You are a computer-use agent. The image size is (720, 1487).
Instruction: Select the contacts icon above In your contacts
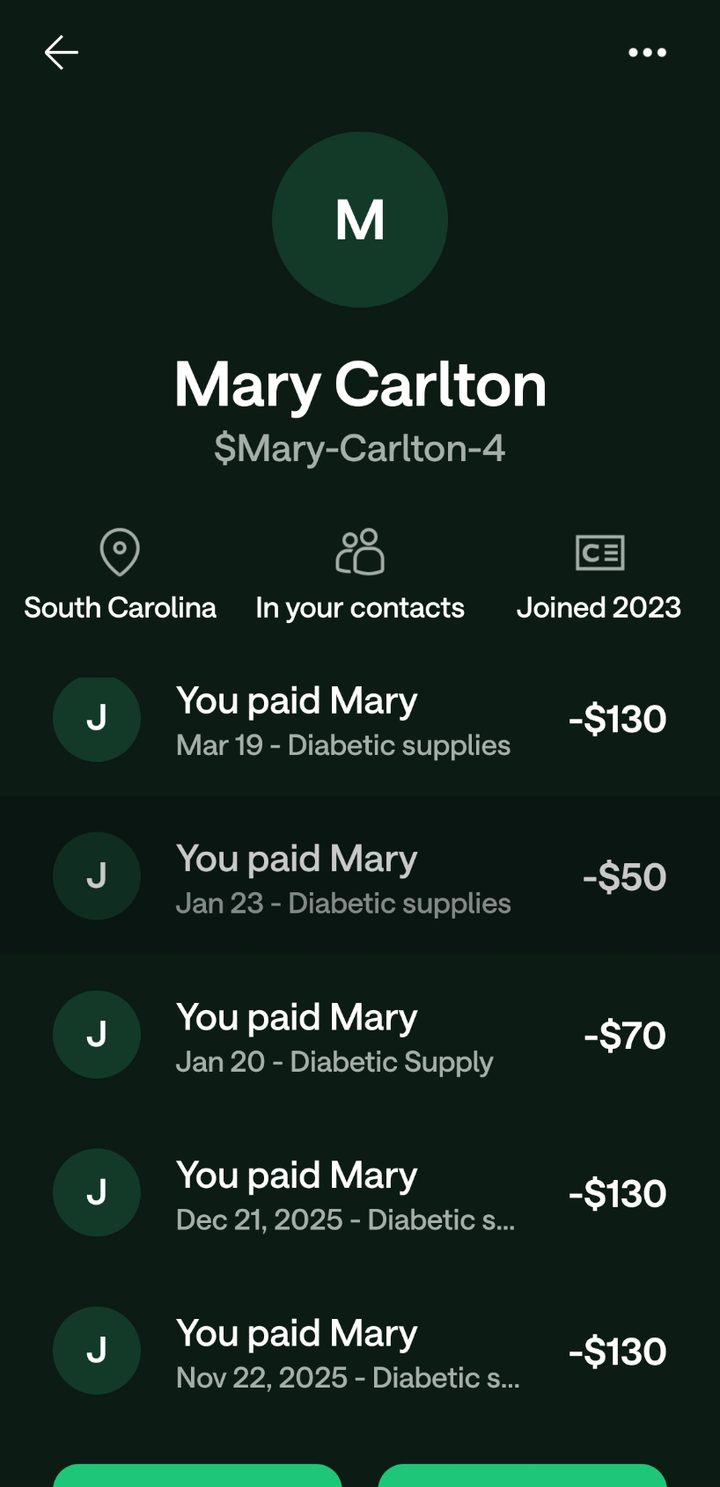click(x=360, y=551)
